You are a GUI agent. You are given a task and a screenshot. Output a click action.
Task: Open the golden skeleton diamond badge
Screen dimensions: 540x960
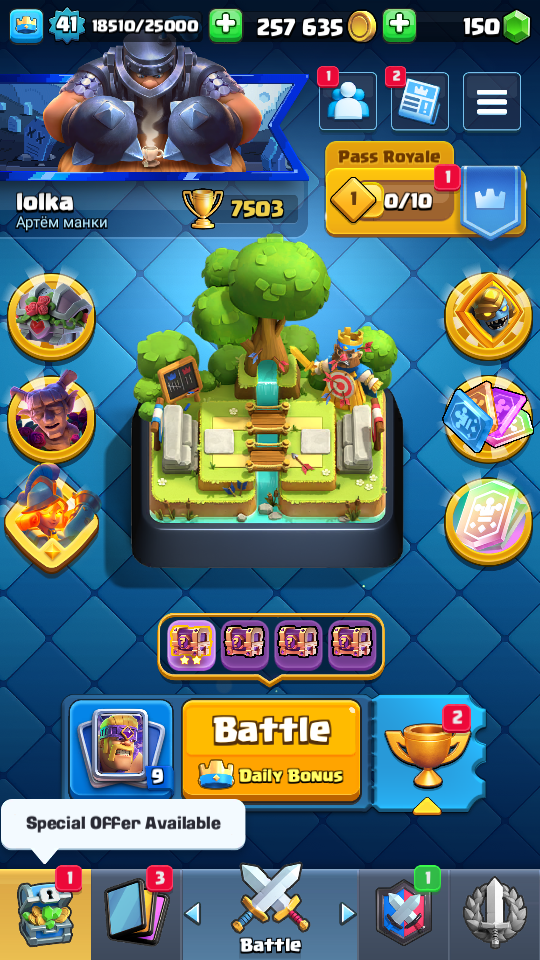pos(489,316)
